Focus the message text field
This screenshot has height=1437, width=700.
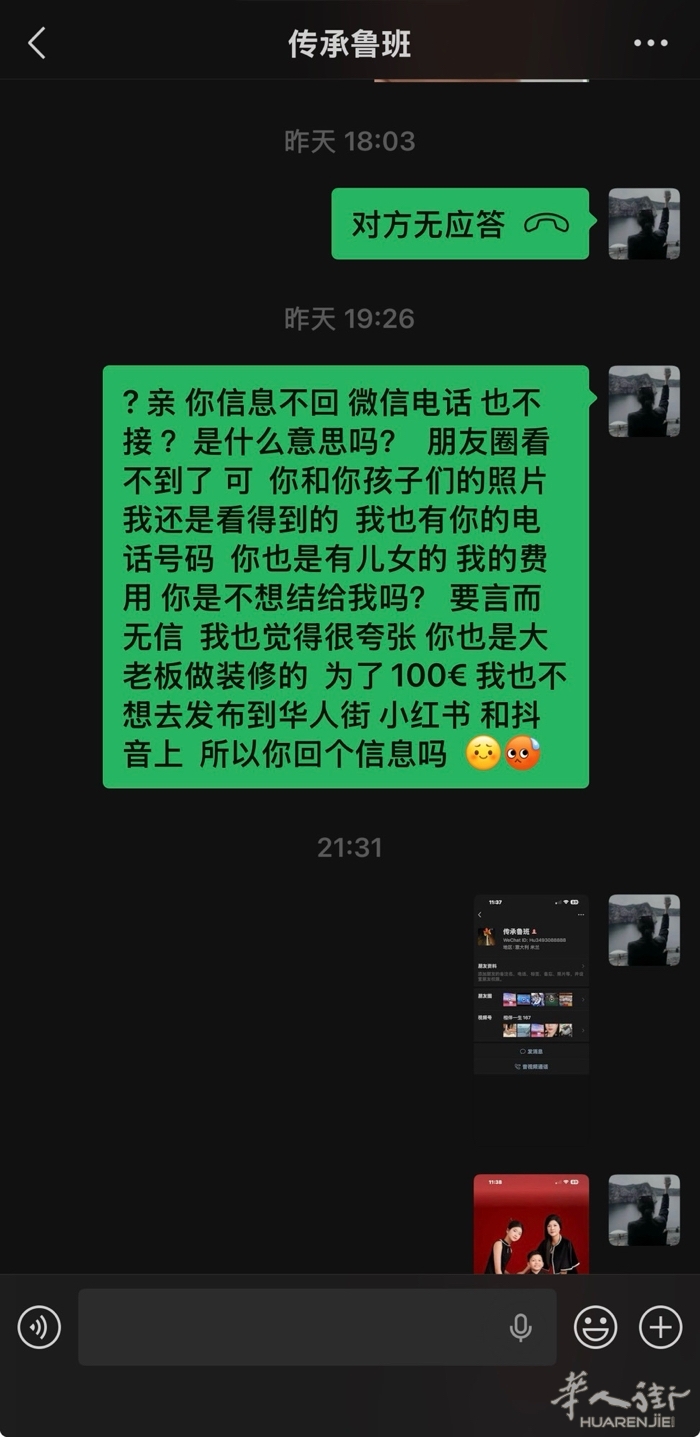290,1327
